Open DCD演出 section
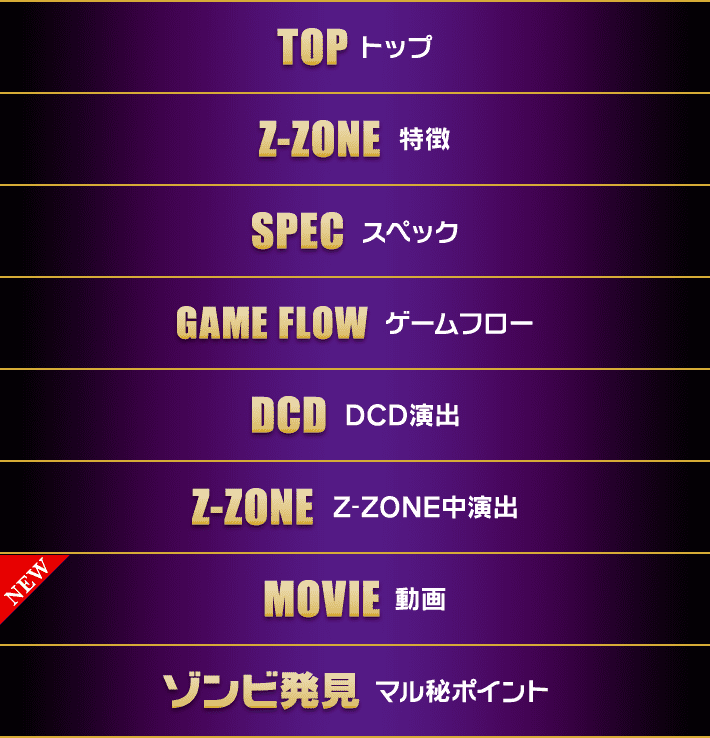This screenshot has width=710, height=738. click(355, 415)
